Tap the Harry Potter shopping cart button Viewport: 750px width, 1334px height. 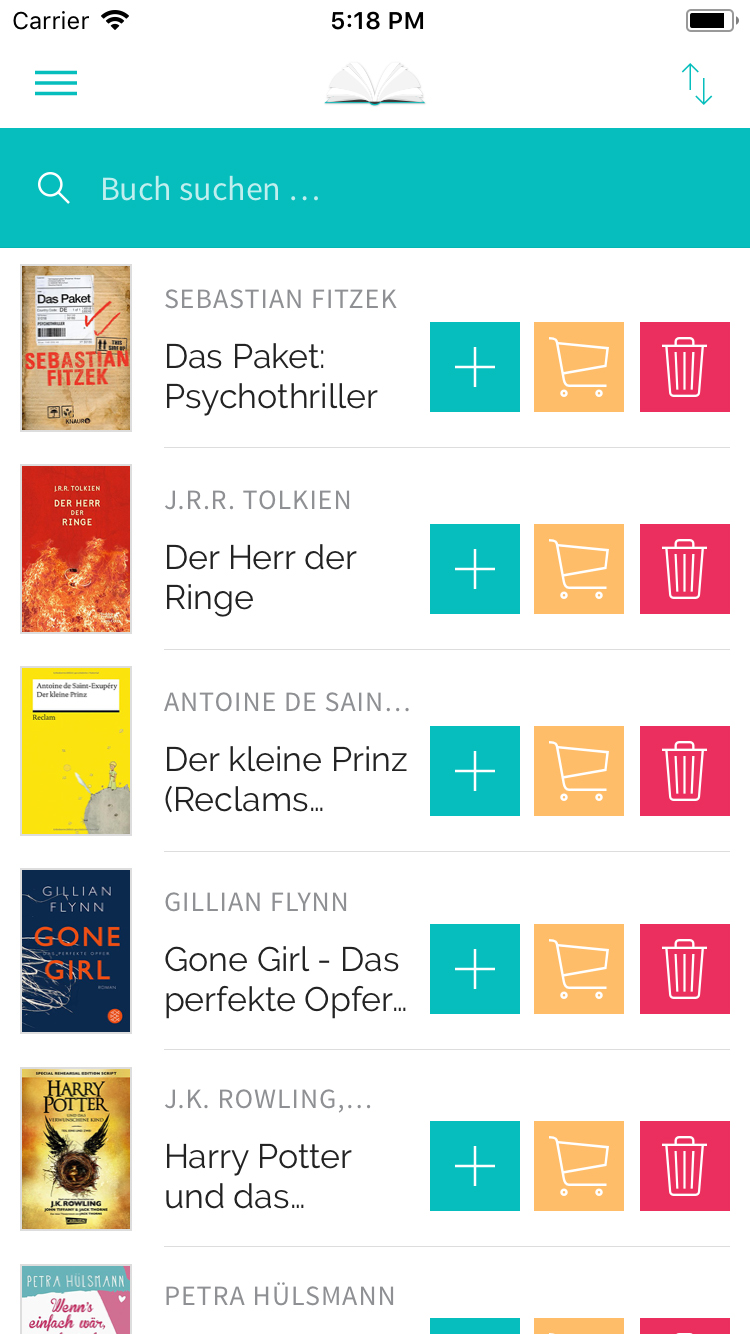pyautogui.click(x=579, y=1166)
